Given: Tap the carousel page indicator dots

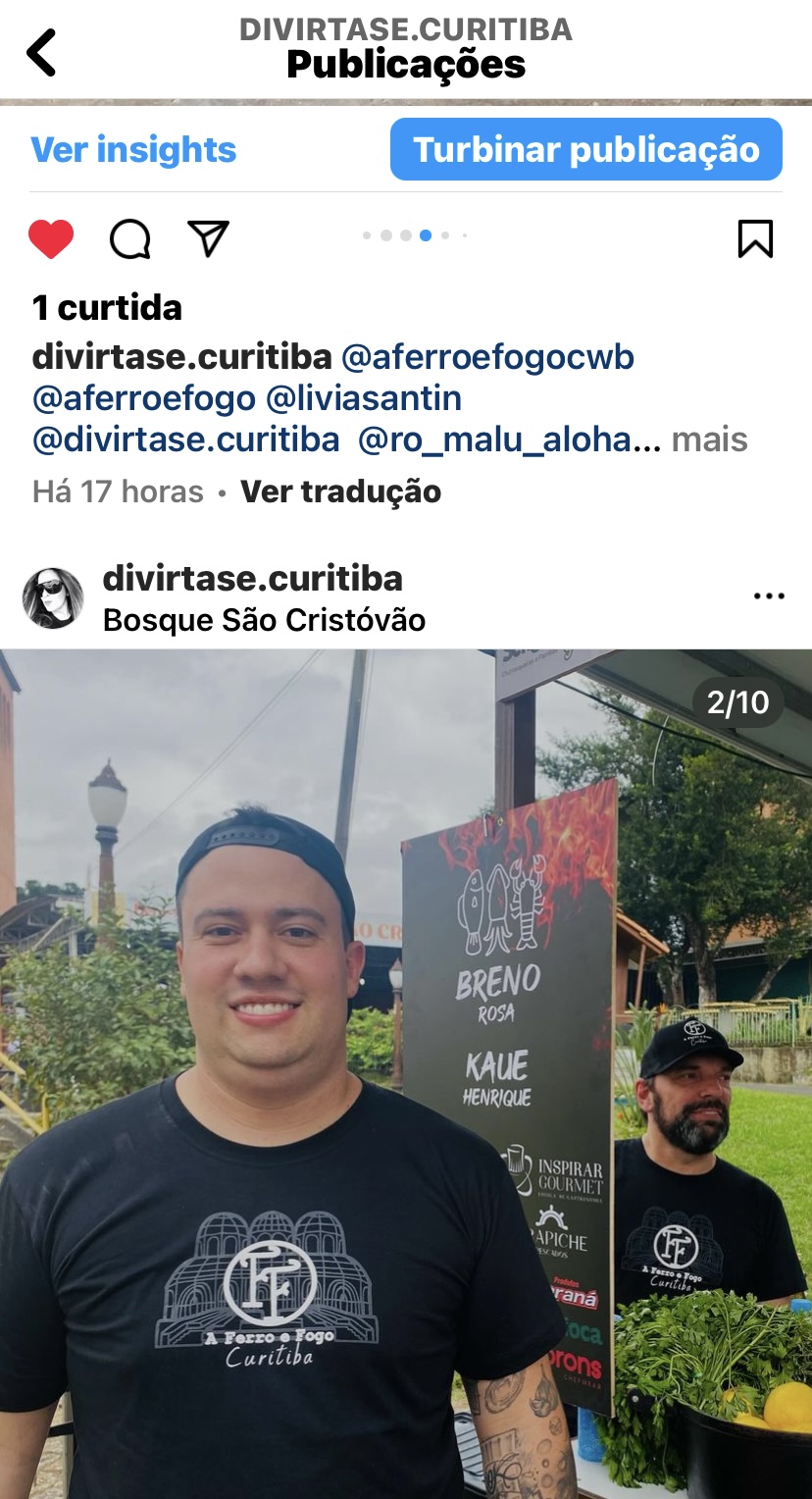Looking at the screenshot, I should click(x=414, y=235).
